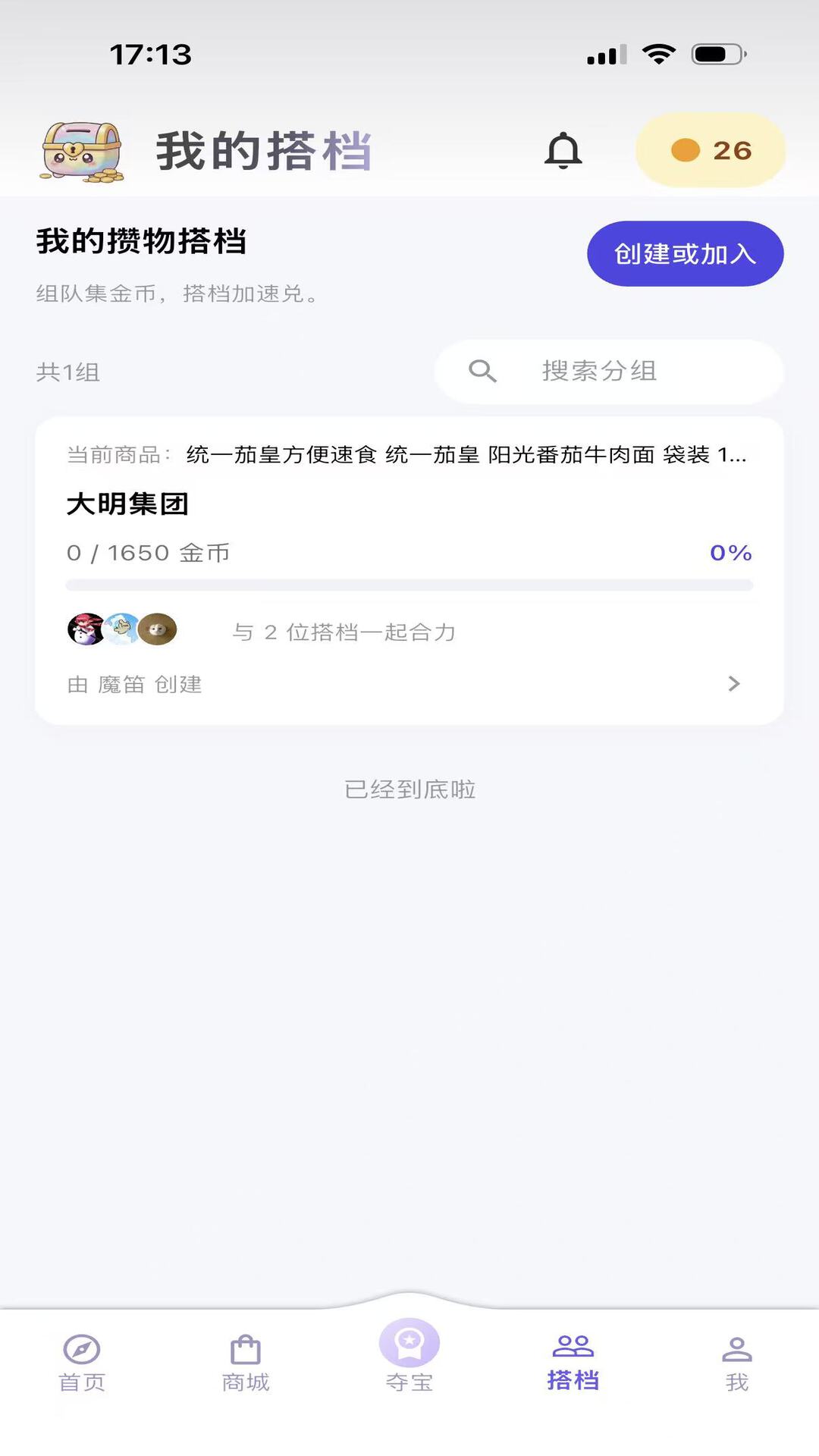Image resolution: width=819 pixels, height=1456 pixels.
Task: Tap the 夺宝 treasure medal icon
Action: click(x=409, y=1342)
